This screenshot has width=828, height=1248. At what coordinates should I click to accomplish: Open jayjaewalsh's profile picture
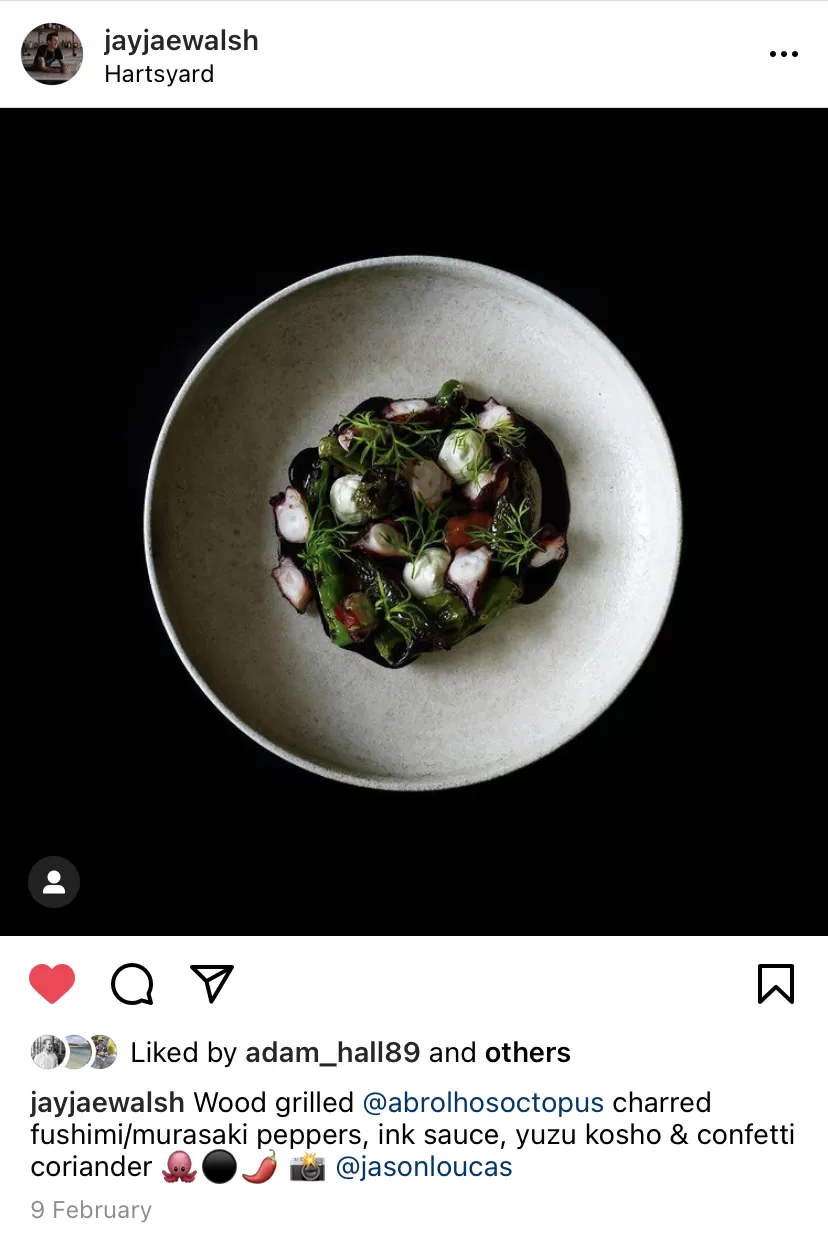point(52,55)
